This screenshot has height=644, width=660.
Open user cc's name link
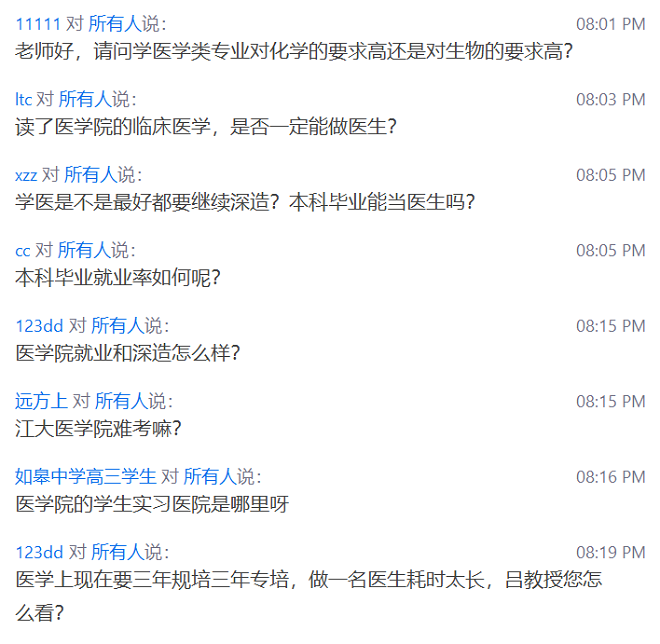[23, 250]
